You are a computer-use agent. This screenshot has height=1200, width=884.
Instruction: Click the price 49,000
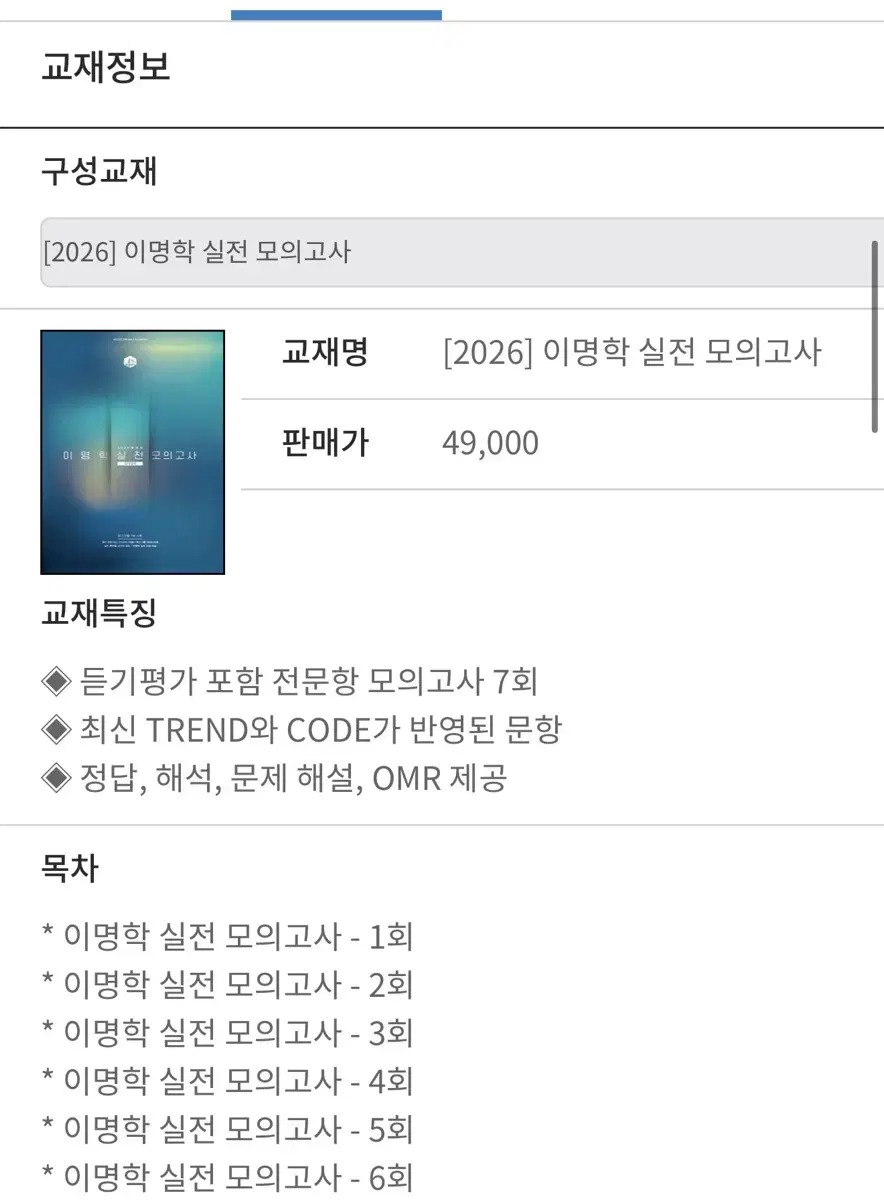coord(489,441)
